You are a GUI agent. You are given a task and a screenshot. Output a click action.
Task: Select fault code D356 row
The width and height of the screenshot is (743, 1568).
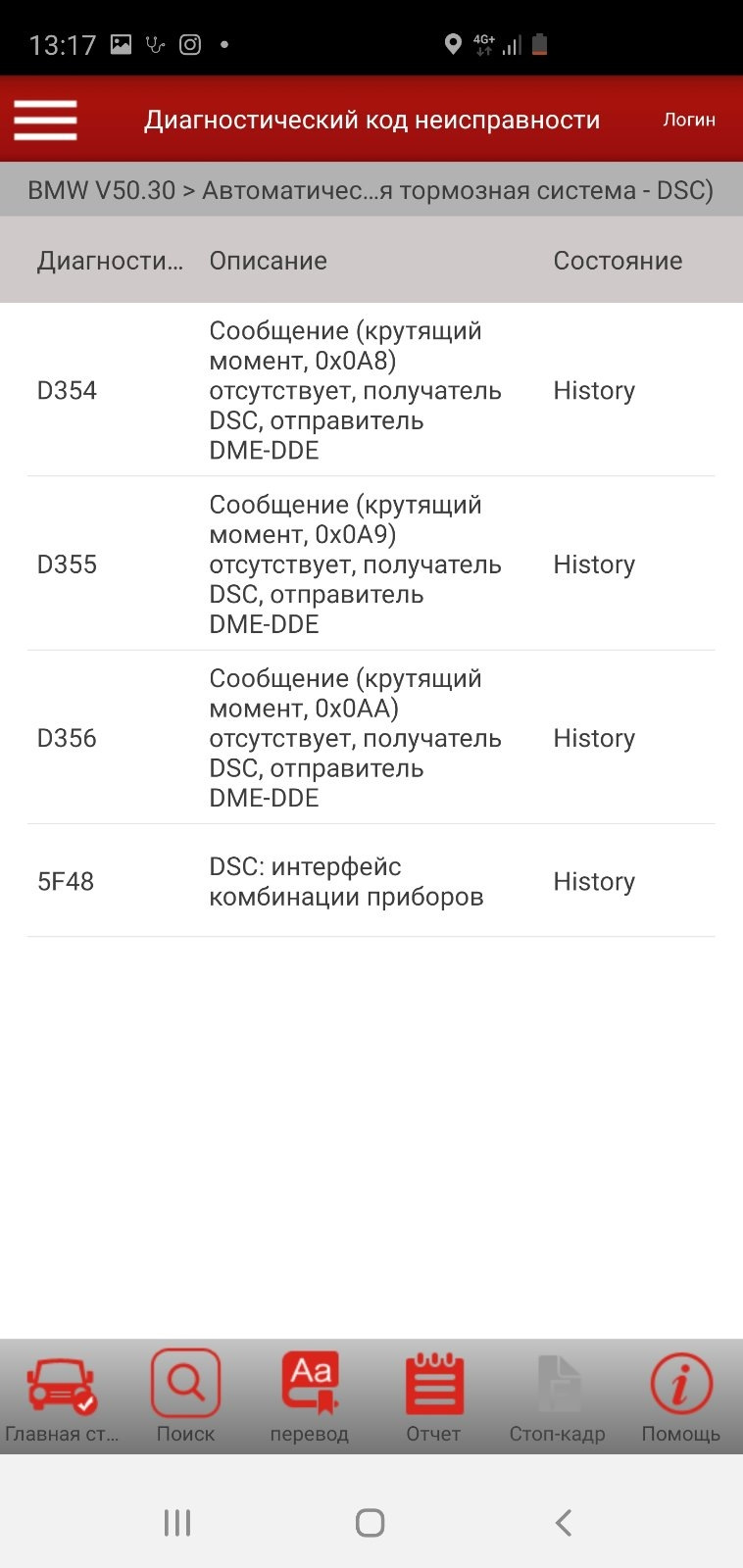(x=371, y=738)
